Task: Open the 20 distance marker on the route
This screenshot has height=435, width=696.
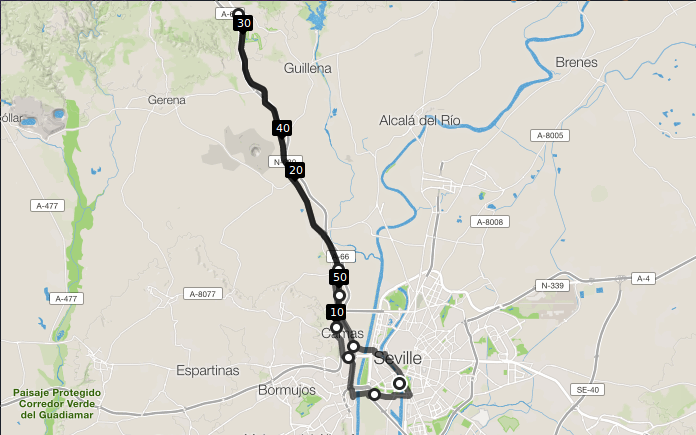Action: tap(295, 171)
